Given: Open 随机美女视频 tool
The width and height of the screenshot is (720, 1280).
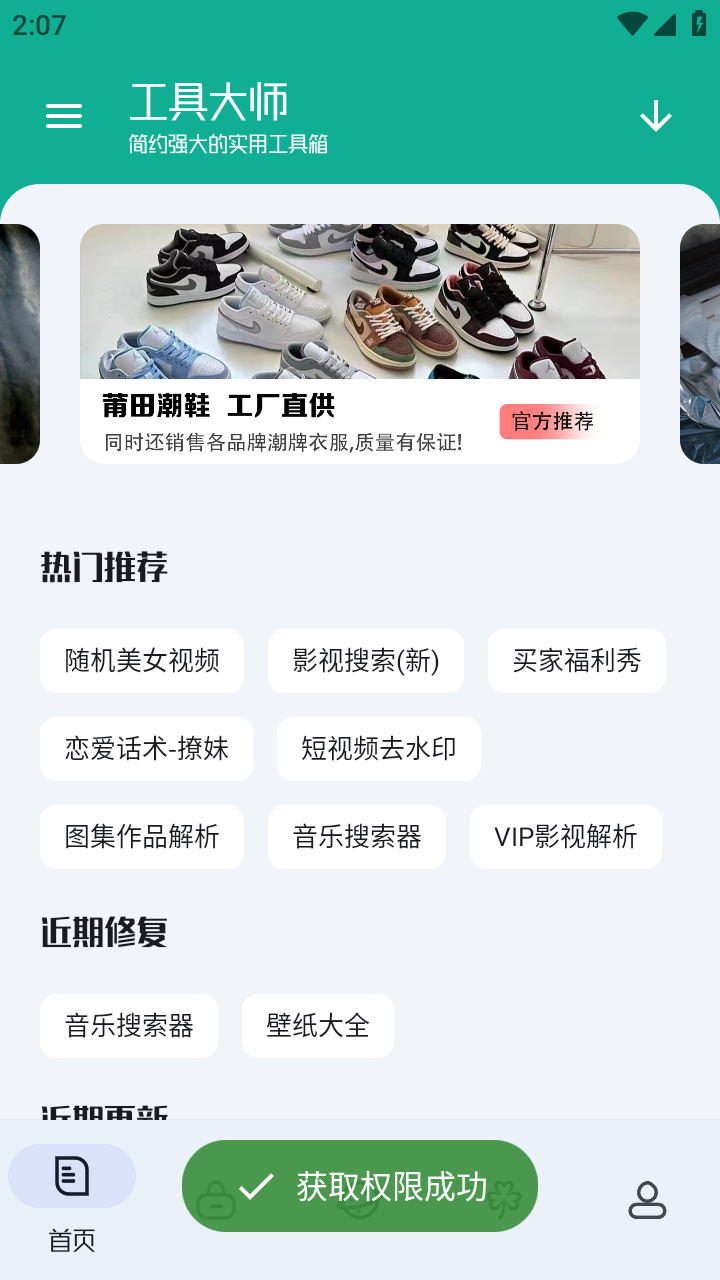Looking at the screenshot, I should point(142,661).
